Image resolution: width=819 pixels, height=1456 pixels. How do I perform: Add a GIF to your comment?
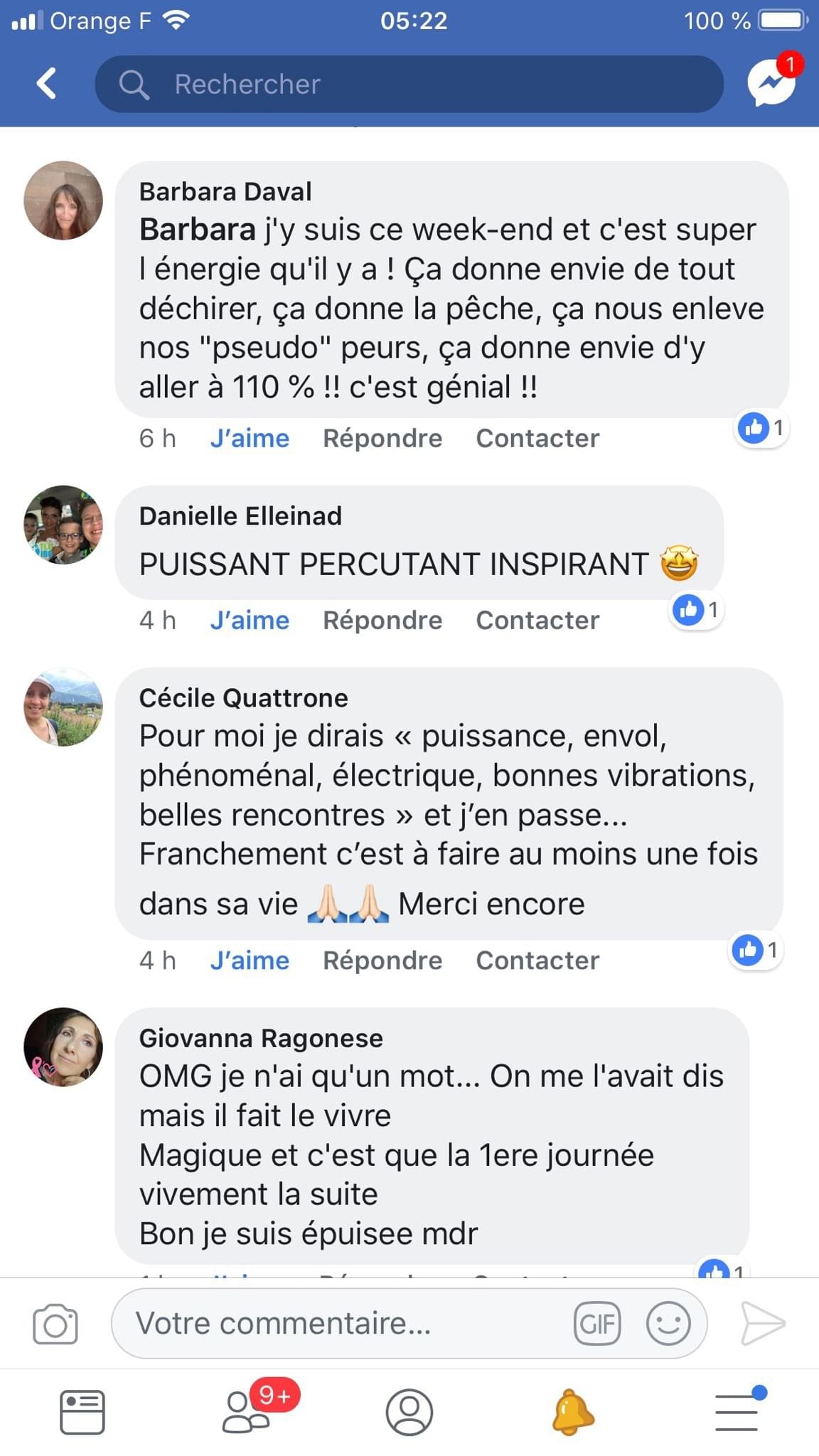597,1324
